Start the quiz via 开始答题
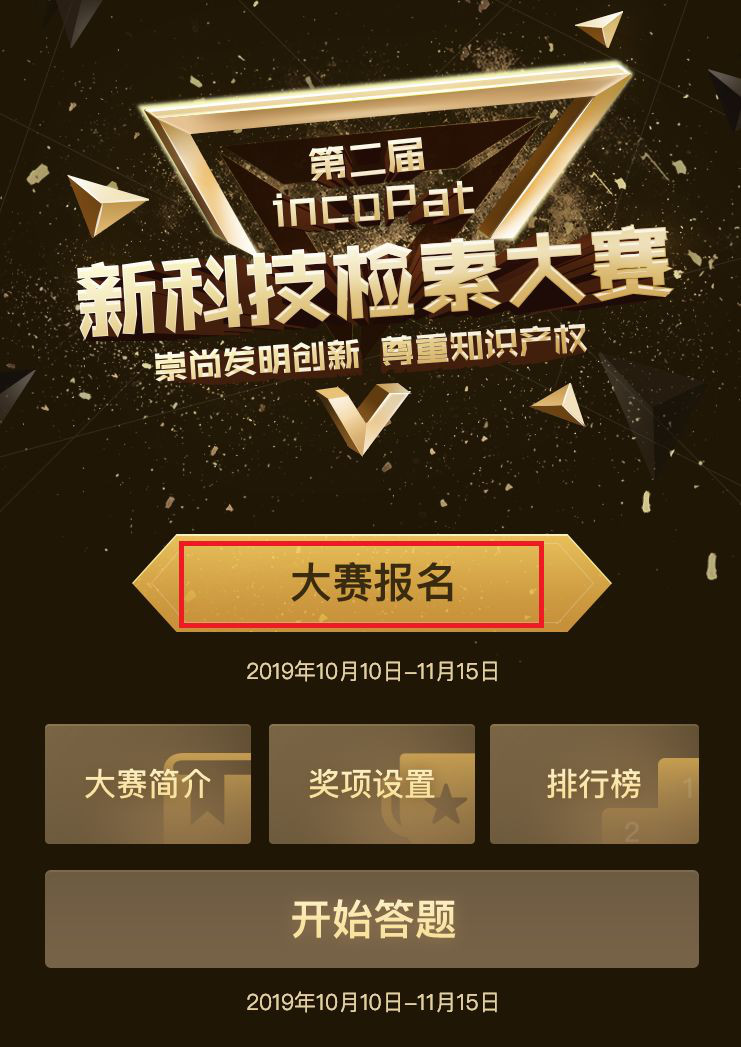This screenshot has width=741, height=1047. 371,919
